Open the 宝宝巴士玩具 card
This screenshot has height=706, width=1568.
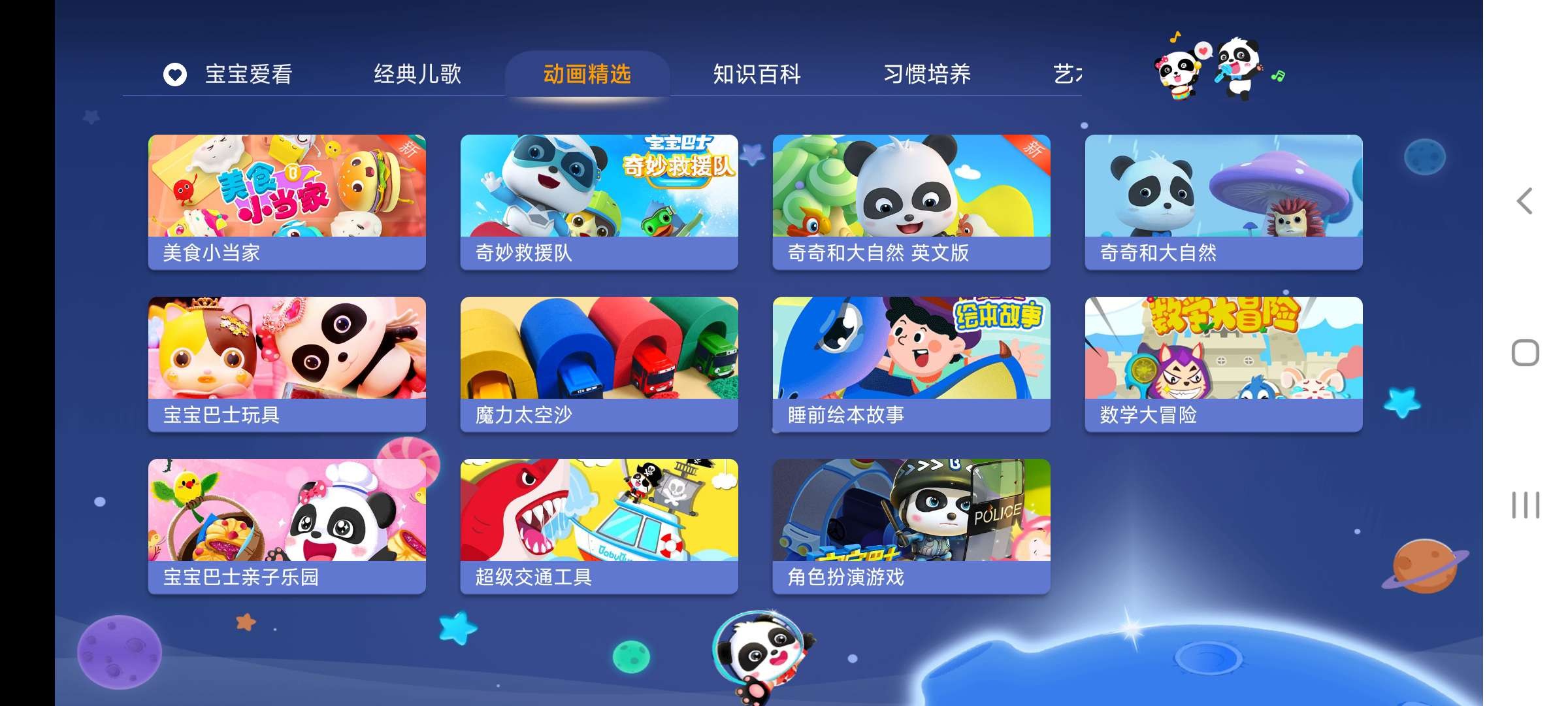pyautogui.click(x=287, y=363)
